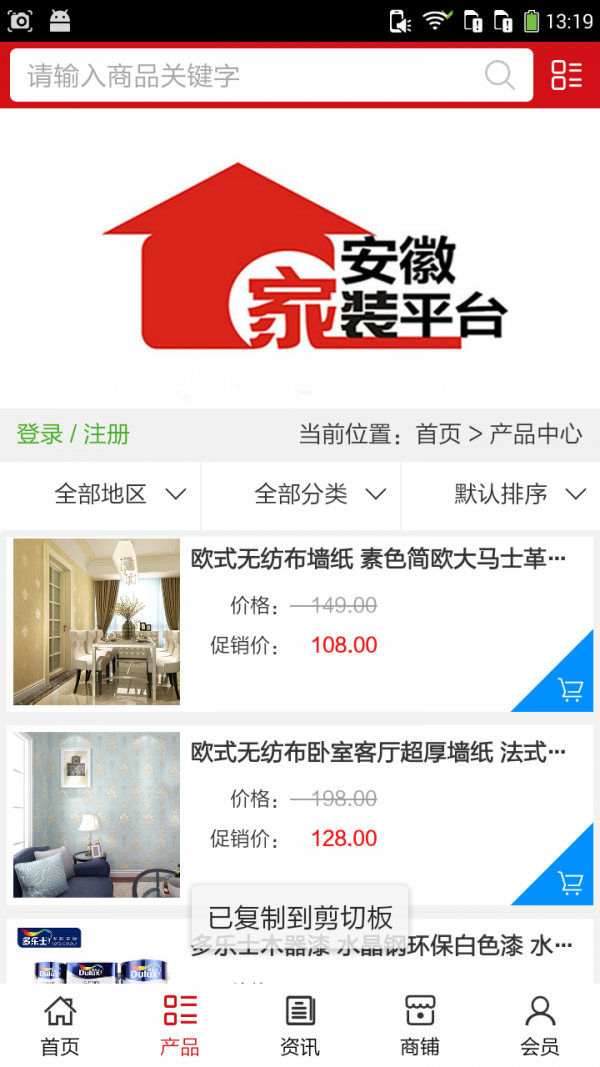
Task: Expand the 默认排序 sort dropdown
Action: click(x=519, y=494)
